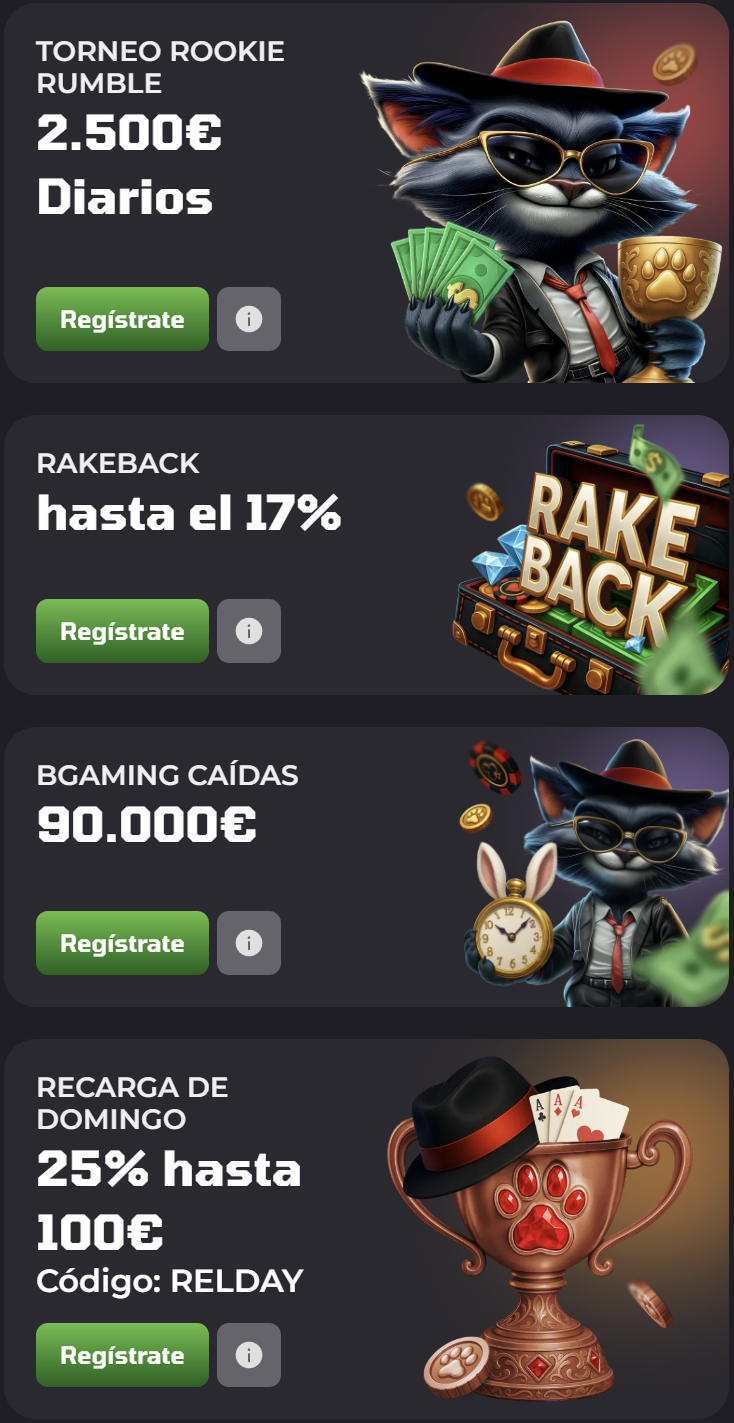Click Regístrate under the Rakeback offer
The width and height of the screenshot is (734, 1423).
122,631
